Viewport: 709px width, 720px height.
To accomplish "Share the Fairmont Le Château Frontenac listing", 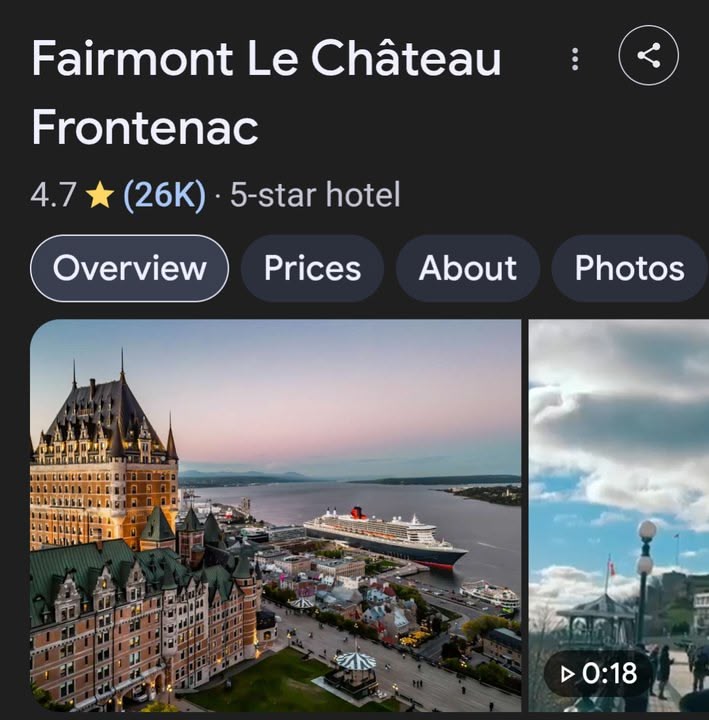I will (648, 55).
